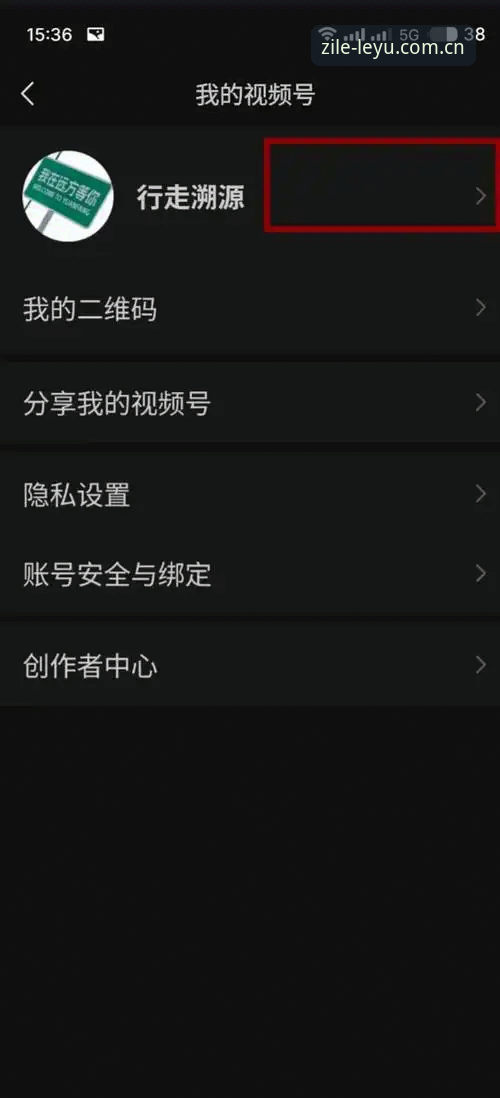Go back using the top-left arrow

click(27, 94)
